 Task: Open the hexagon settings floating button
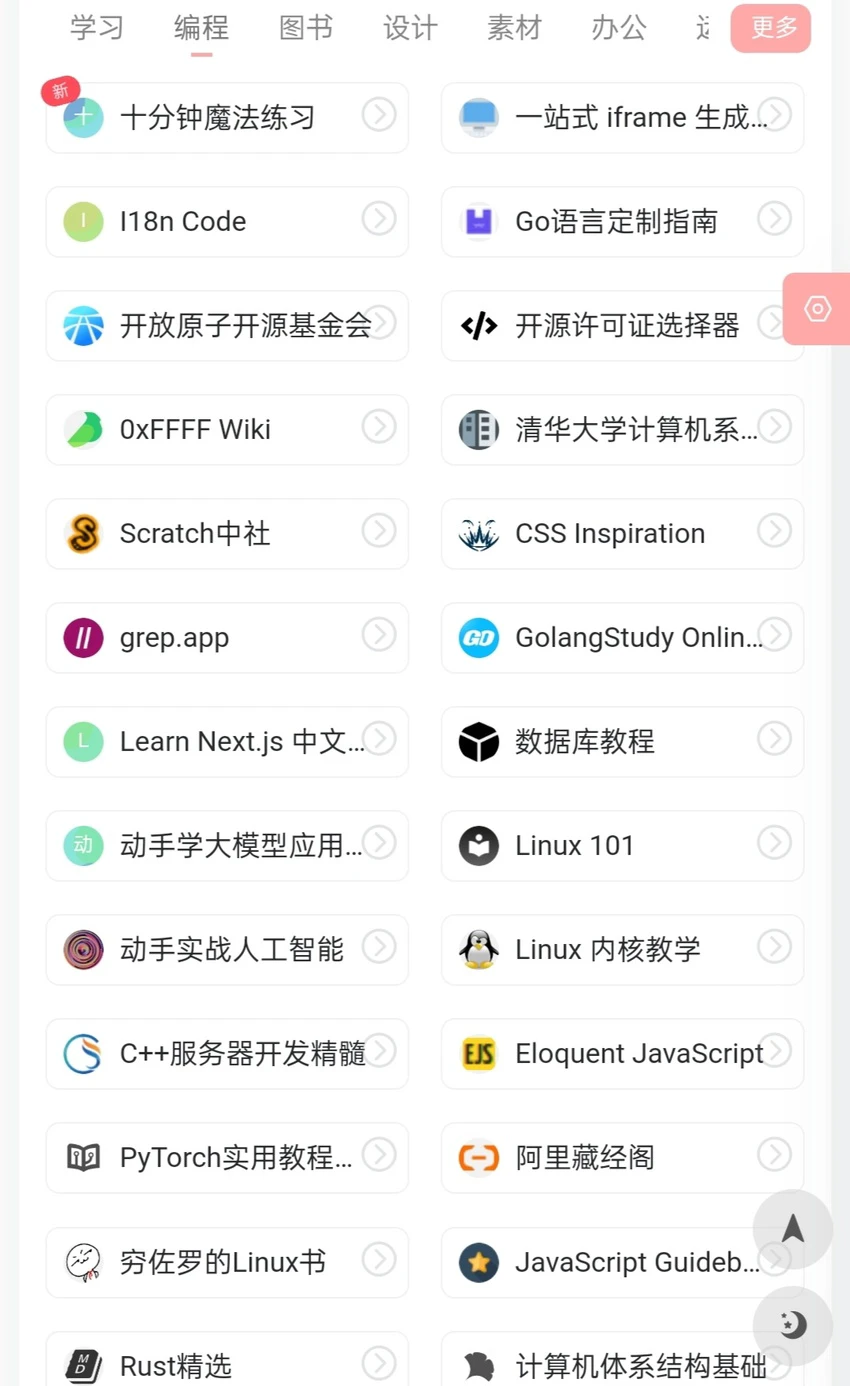point(818,309)
